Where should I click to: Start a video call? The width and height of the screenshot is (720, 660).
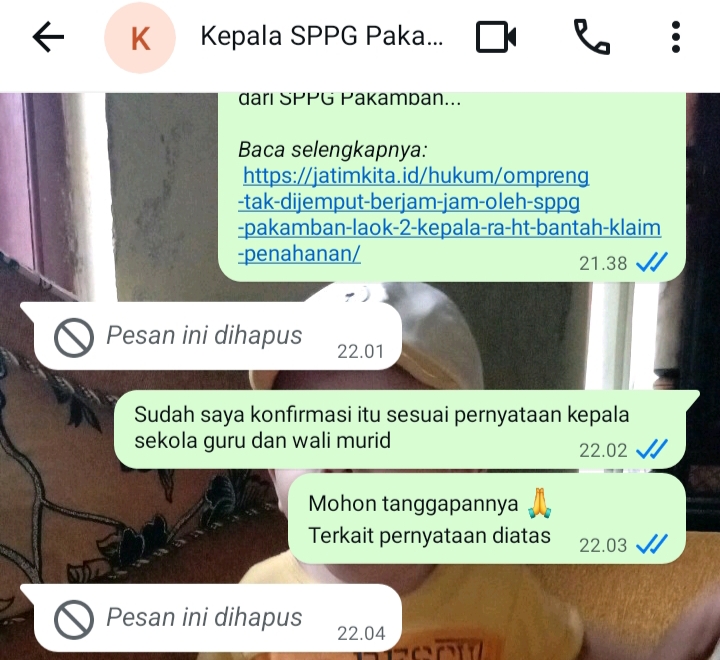pyautogui.click(x=496, y=38)
